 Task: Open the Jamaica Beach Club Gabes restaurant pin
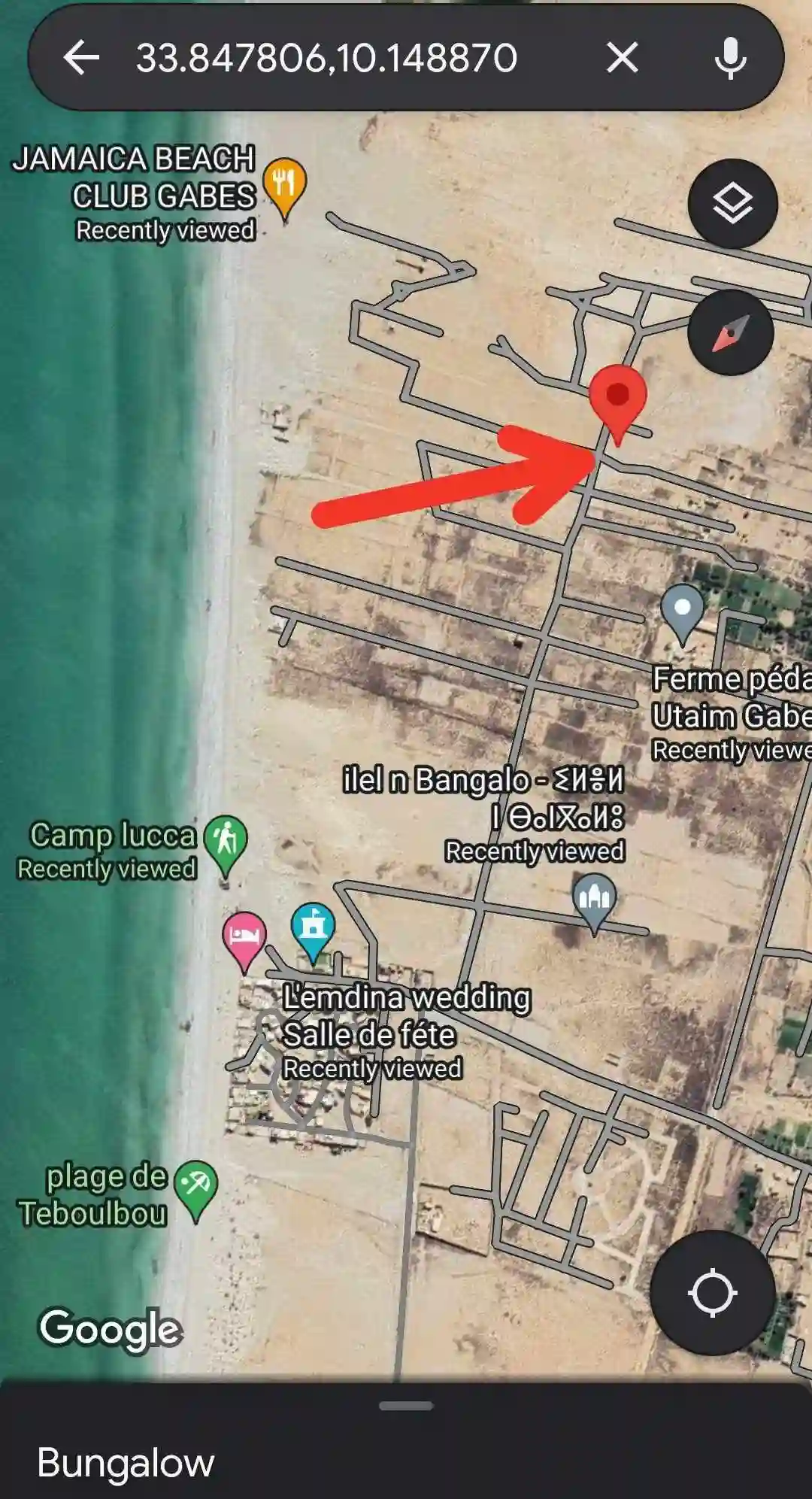(285, 184)
